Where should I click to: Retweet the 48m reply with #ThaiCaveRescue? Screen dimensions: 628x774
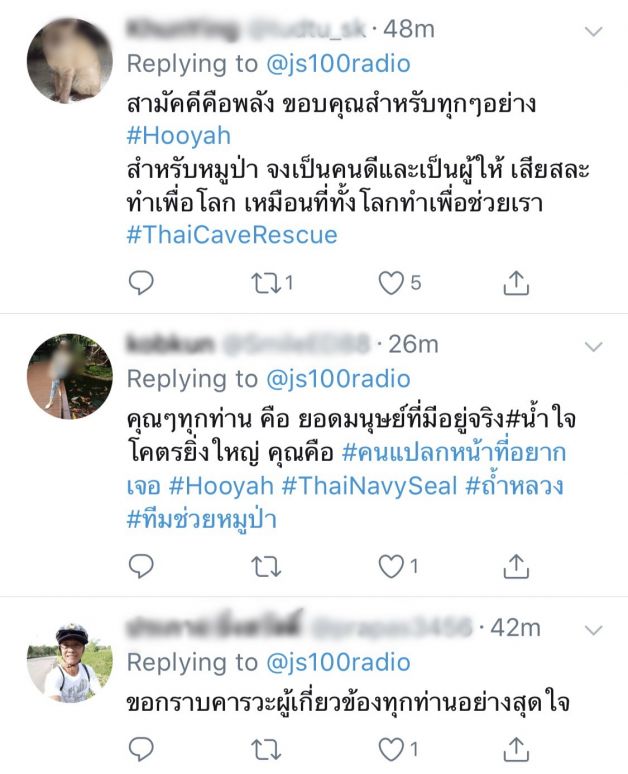266,283
